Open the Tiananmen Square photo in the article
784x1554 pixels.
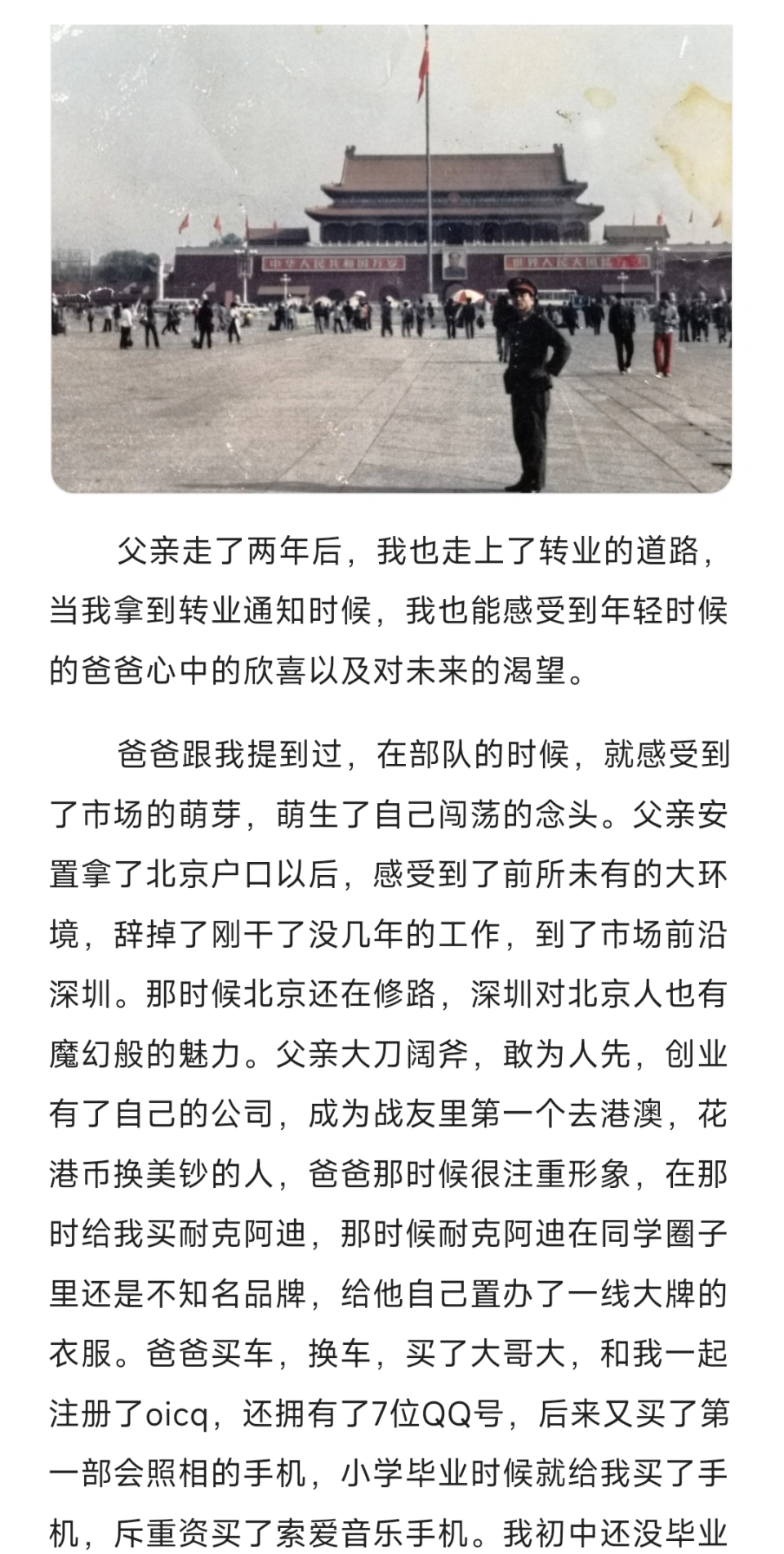[x=391, y=258]
